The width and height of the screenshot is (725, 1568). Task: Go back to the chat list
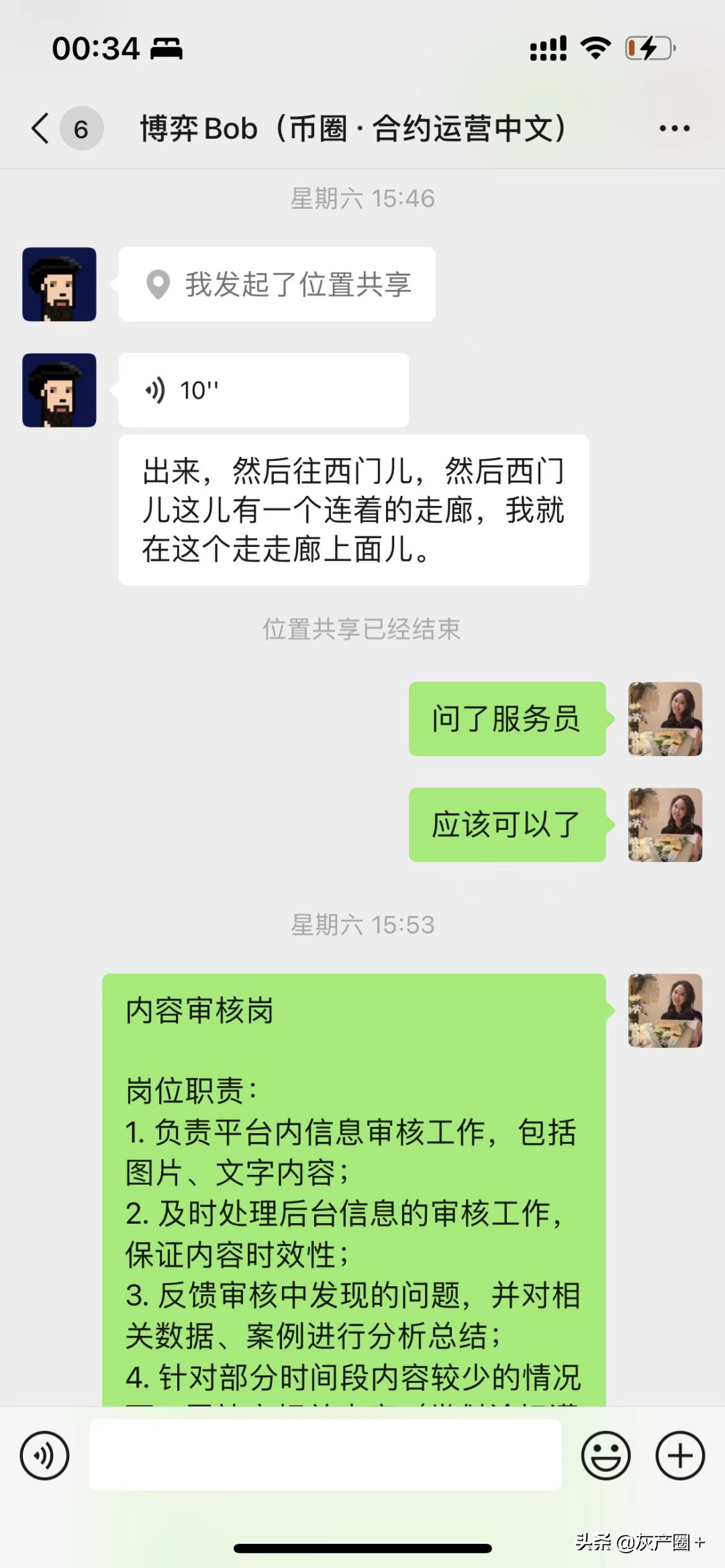coord(42,128)
